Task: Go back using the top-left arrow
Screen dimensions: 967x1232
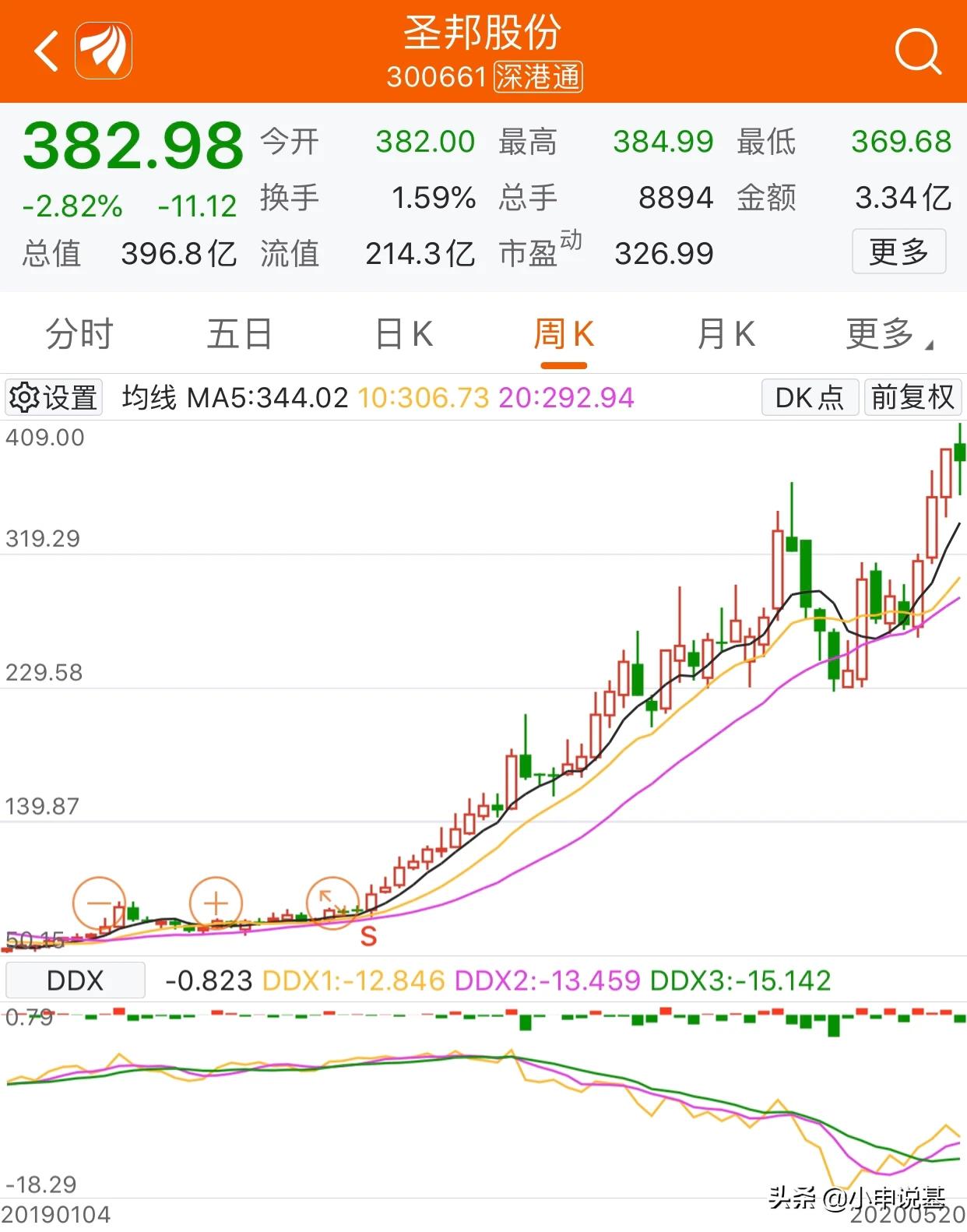Action: click(x=47, y=51)
